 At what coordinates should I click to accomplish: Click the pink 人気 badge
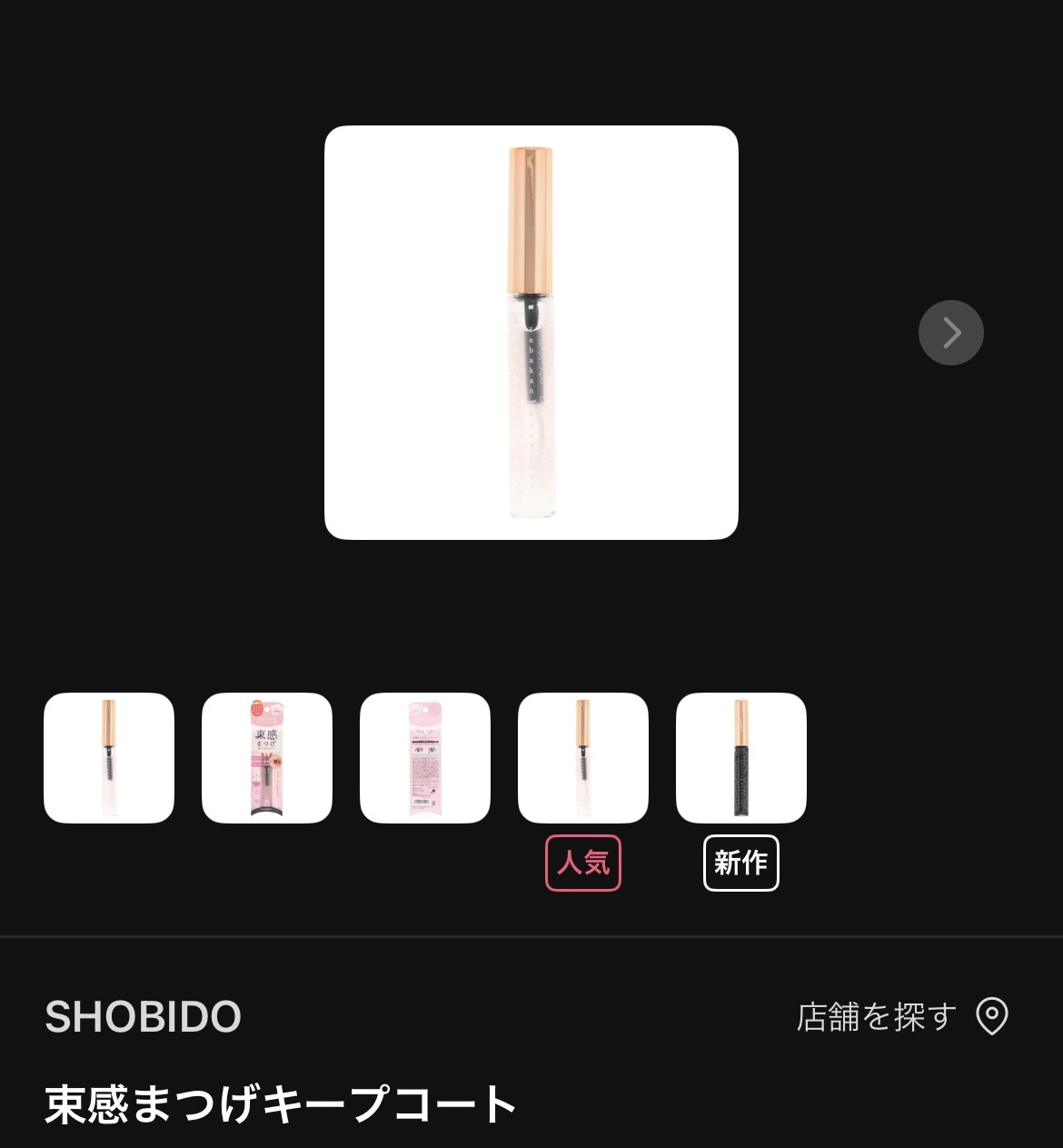pos(583,863)
